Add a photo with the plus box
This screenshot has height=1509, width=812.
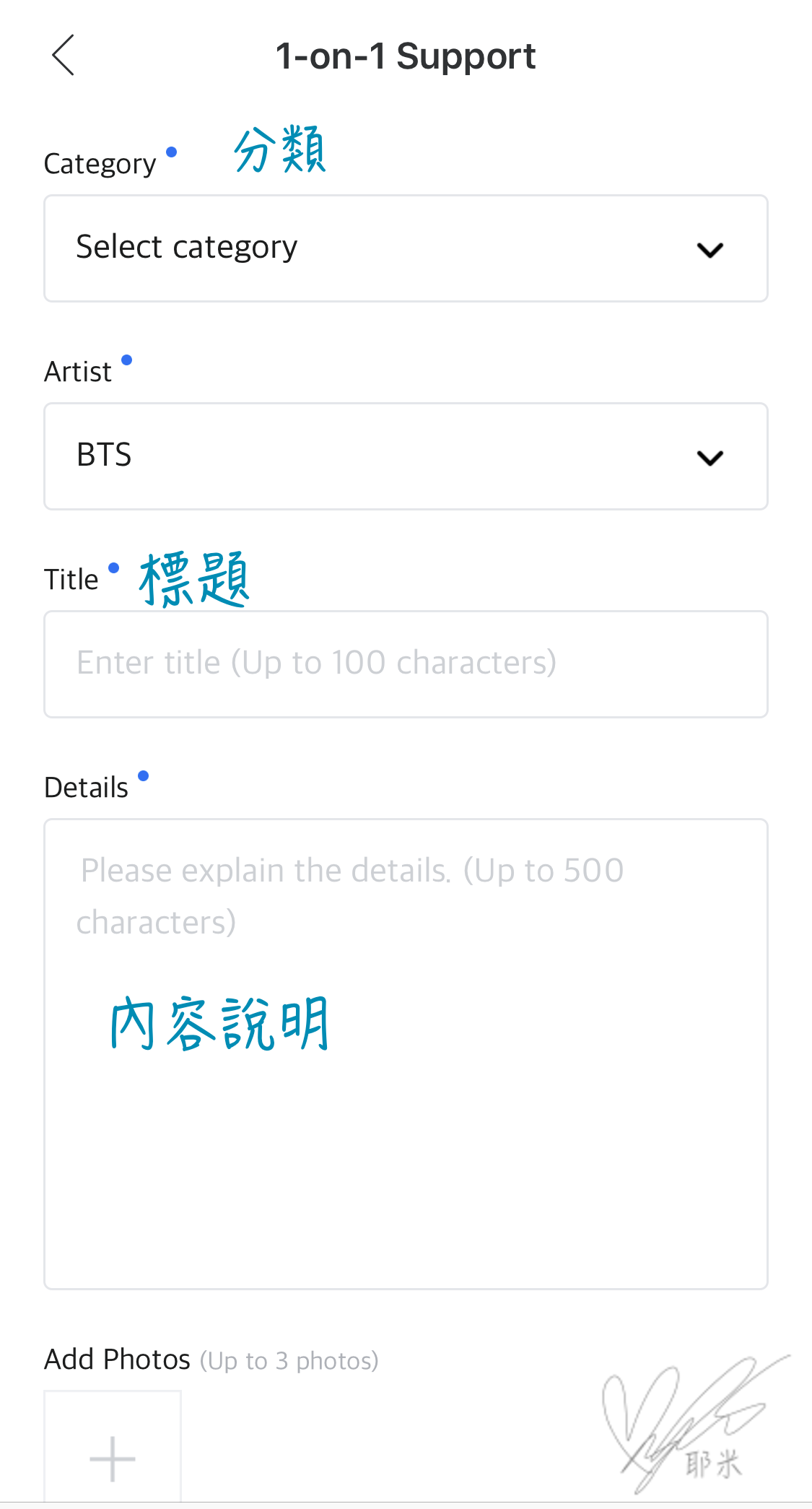(x=113, y=1448)
